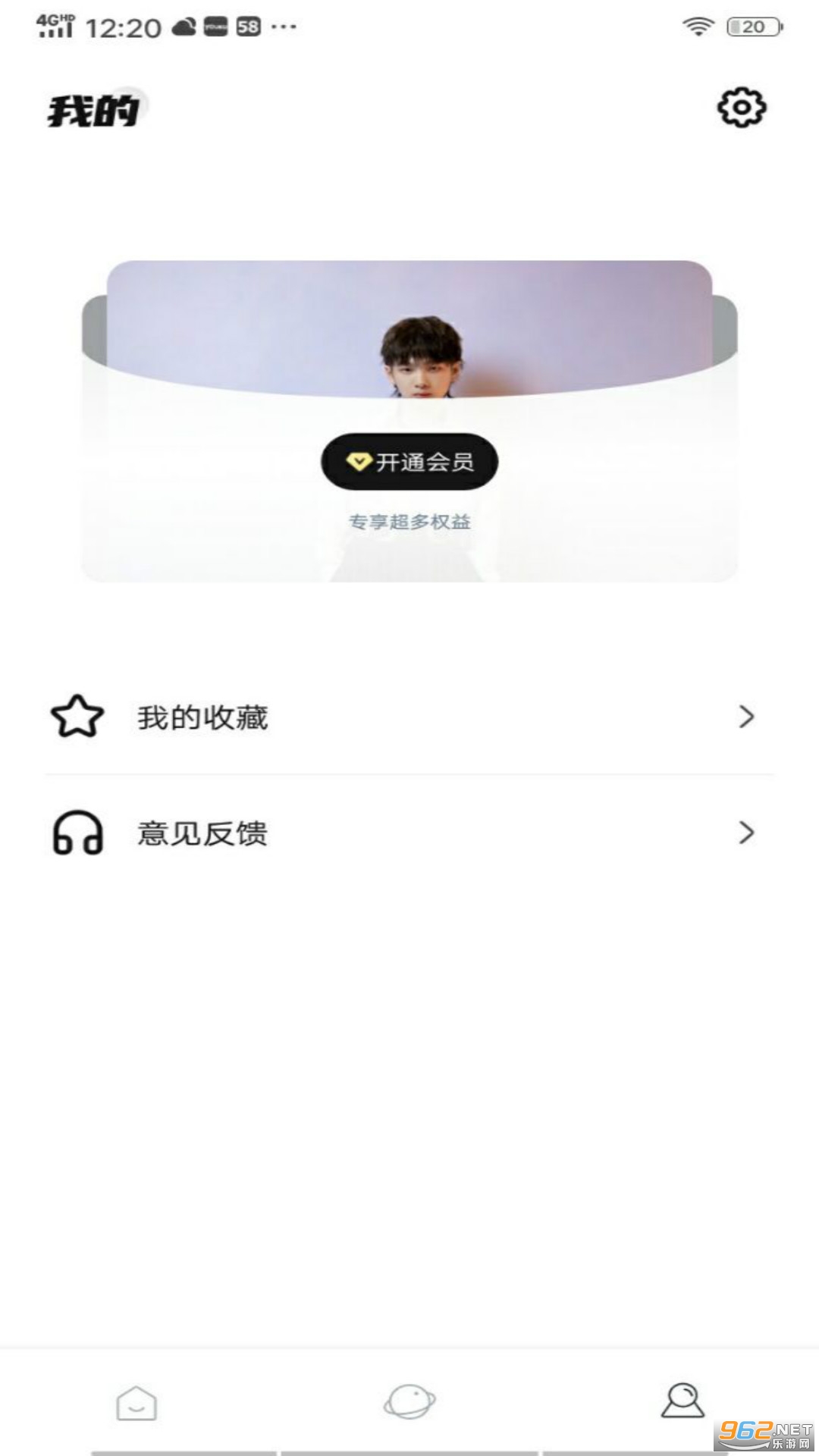Viewport: 819px width, 1456px height.
Task: Switch to the home tab
Action: (136, 1403)
